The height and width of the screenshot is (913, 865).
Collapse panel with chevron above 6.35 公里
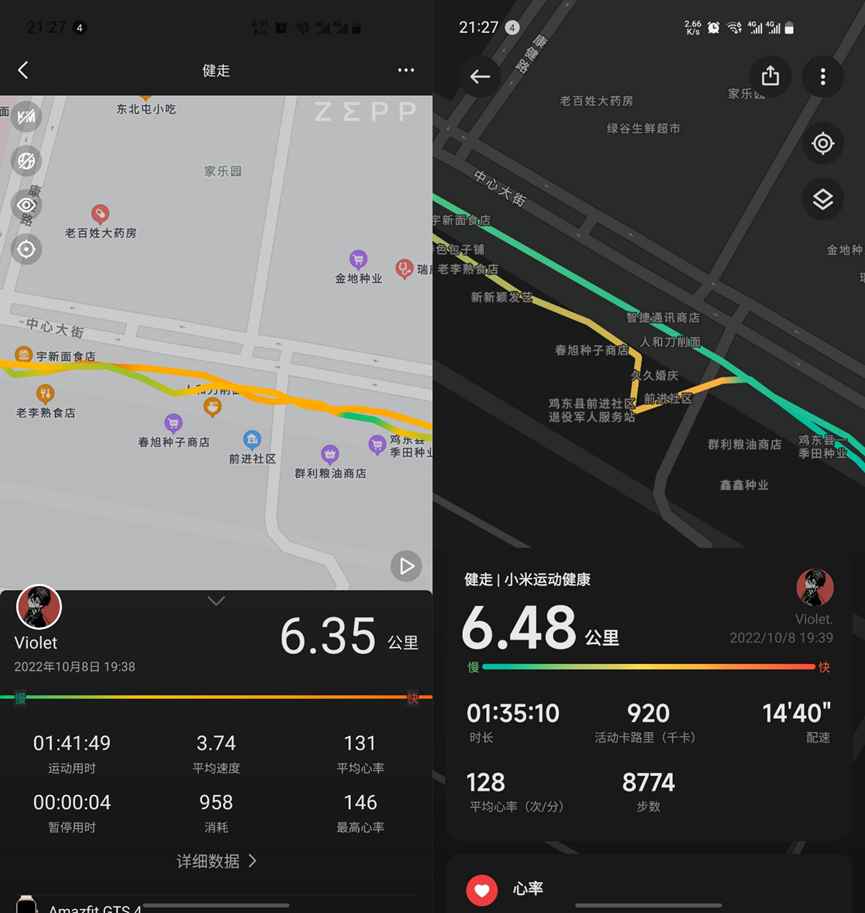tap(216, 601)
